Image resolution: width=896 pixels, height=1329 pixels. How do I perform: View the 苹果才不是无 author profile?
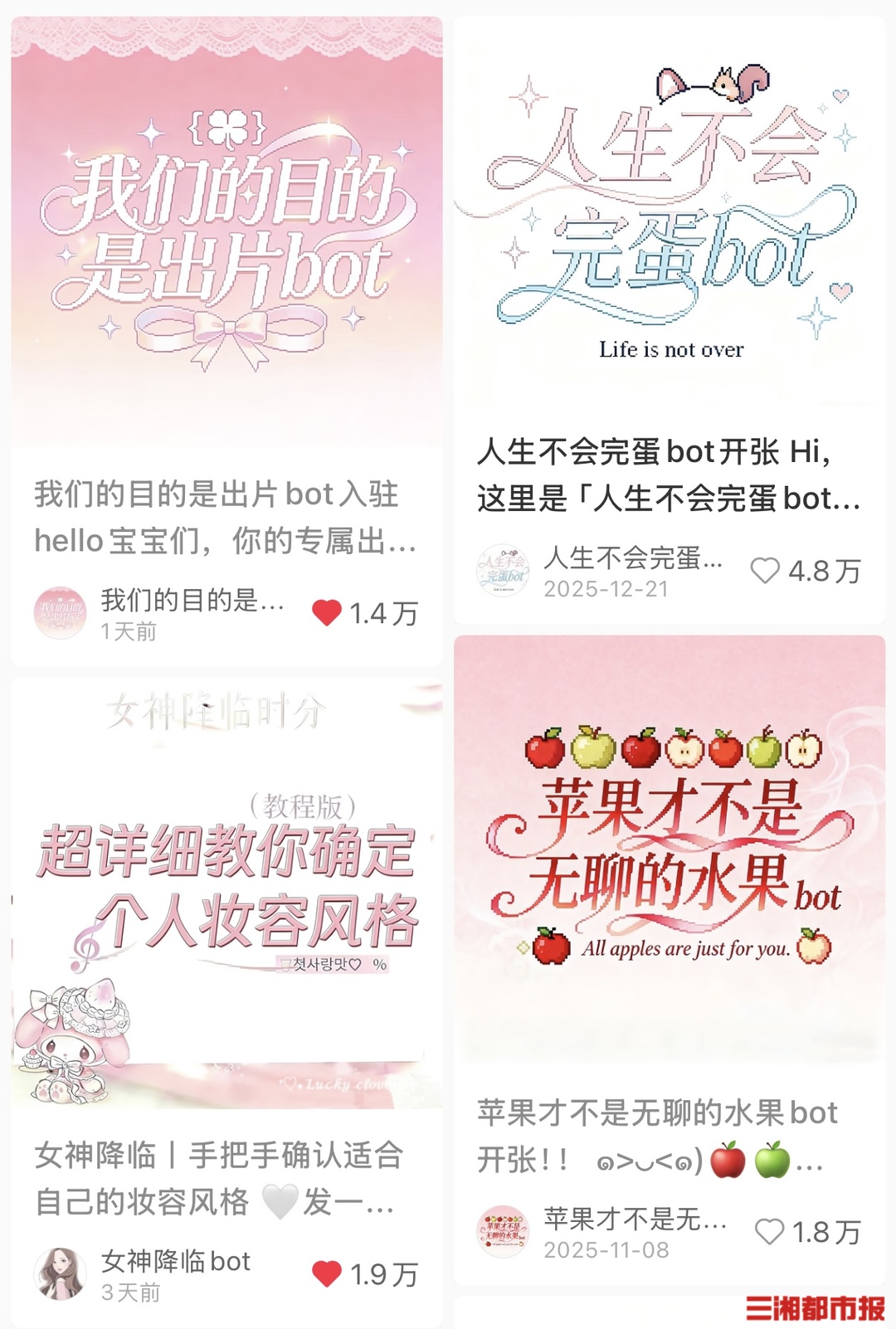point(503,1232)
